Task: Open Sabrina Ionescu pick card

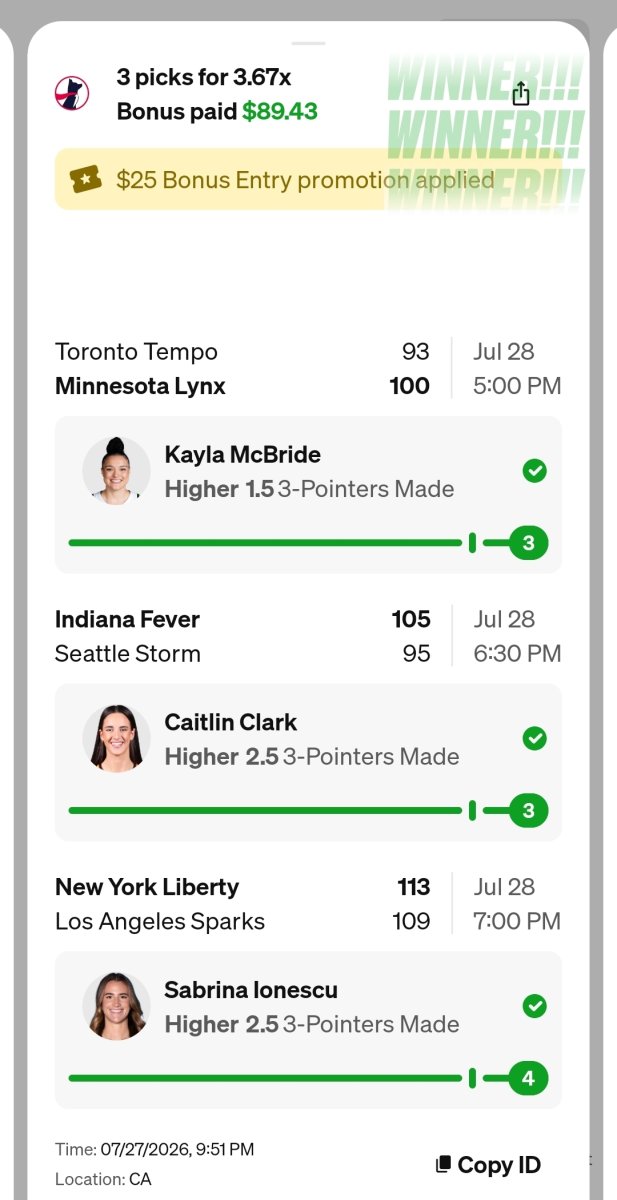Action: click(x=308, y=1030)
